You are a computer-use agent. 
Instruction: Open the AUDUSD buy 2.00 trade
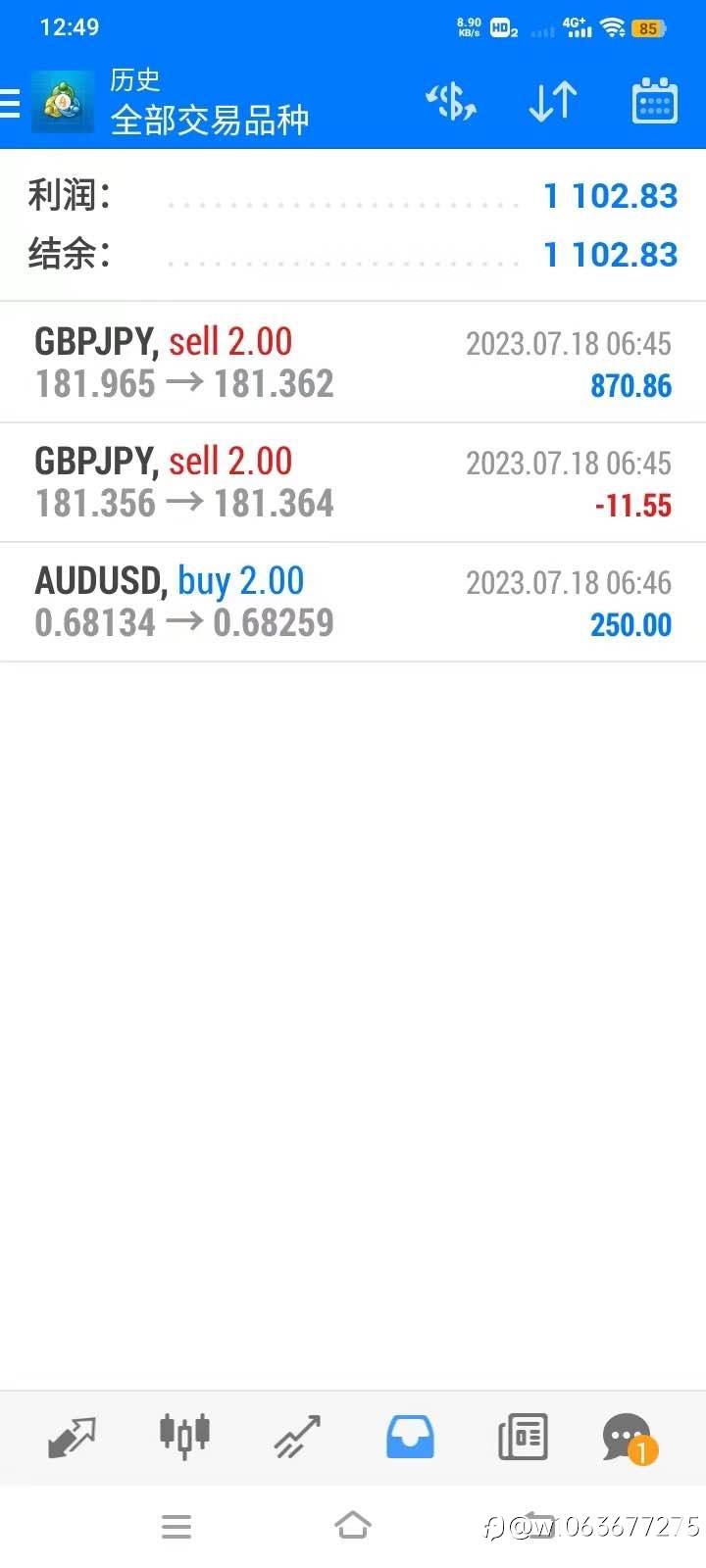click(353, 603)
